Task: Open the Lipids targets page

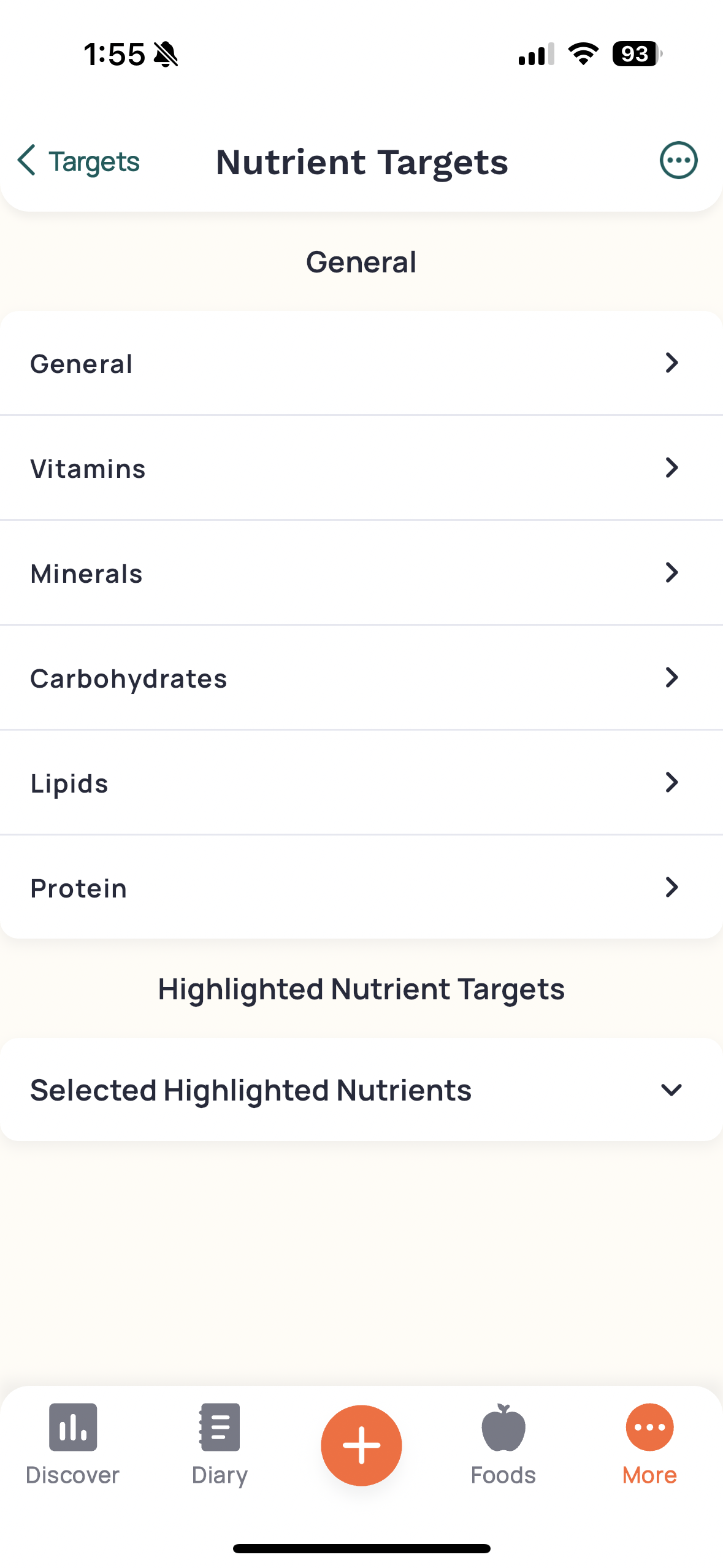Action: point(361,782)
